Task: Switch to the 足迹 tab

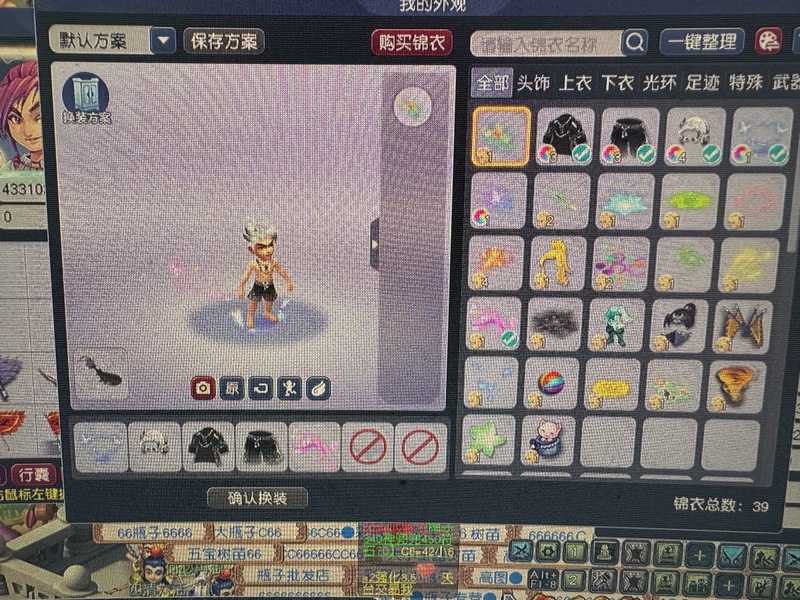Action: pos(702,83)
